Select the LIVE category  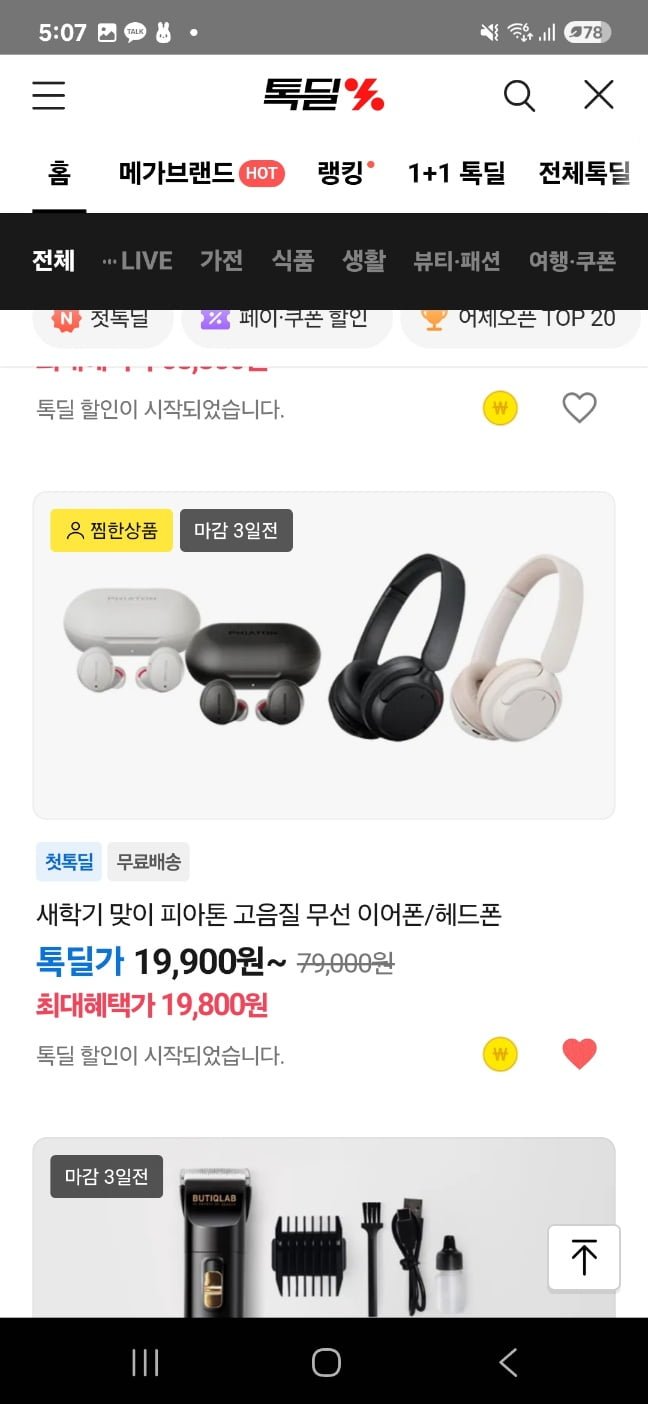pyautogui.click(x=138, y=261)
